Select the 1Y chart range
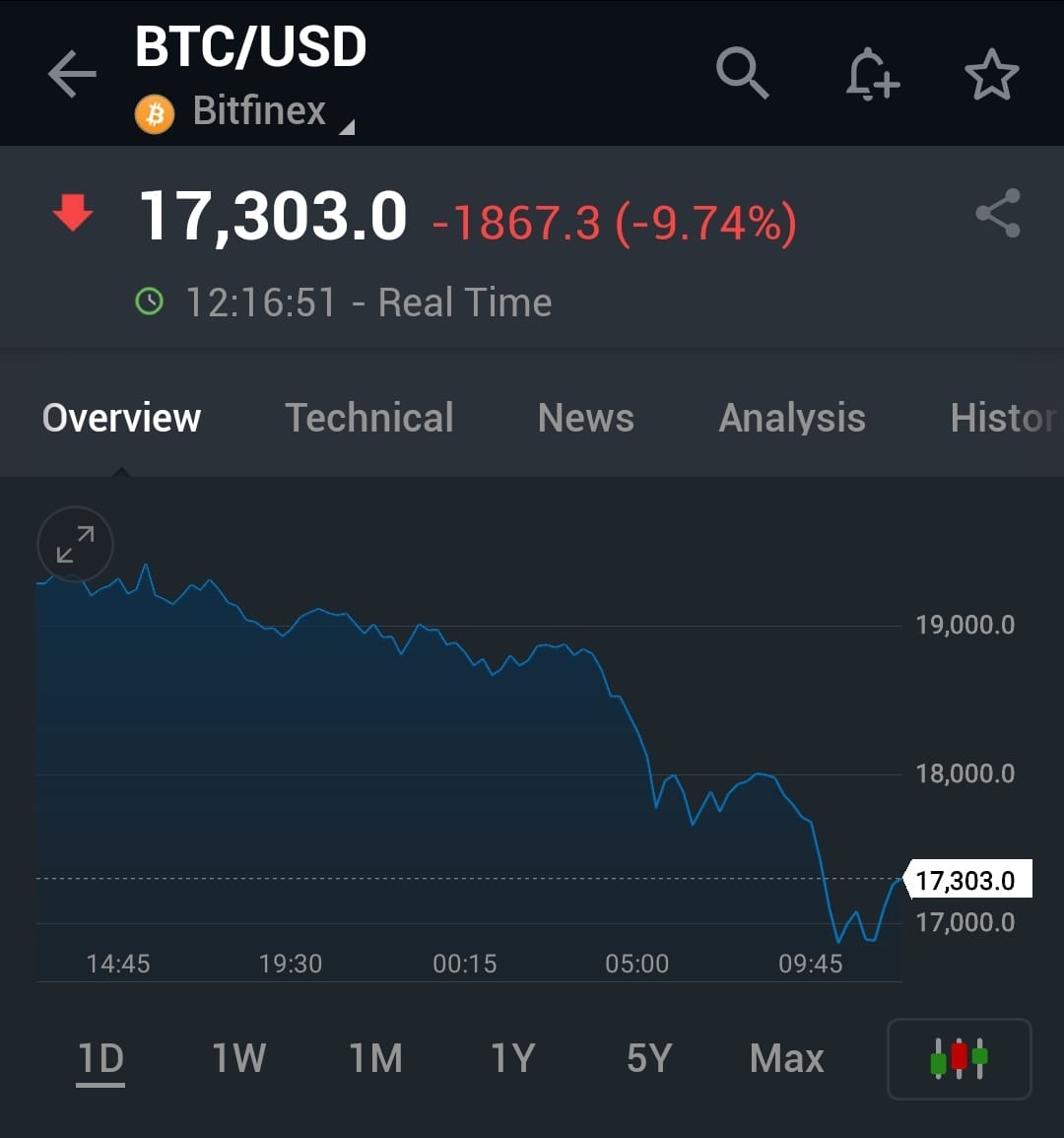The image size is (1064, 1138). (x=513, y=1058)
